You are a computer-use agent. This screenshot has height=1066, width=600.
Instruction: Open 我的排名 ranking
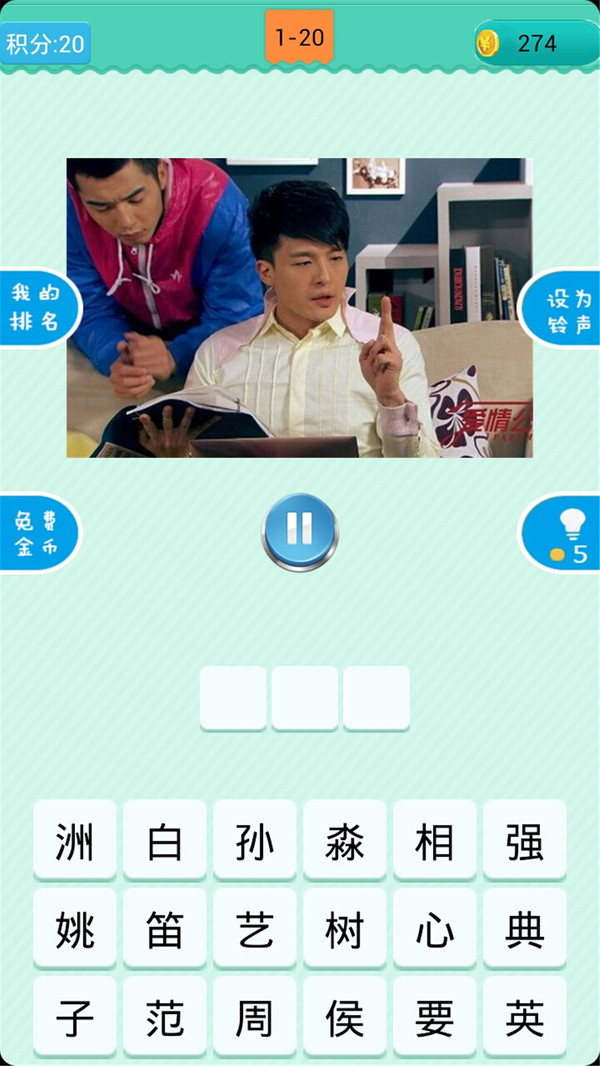(38, 308)
